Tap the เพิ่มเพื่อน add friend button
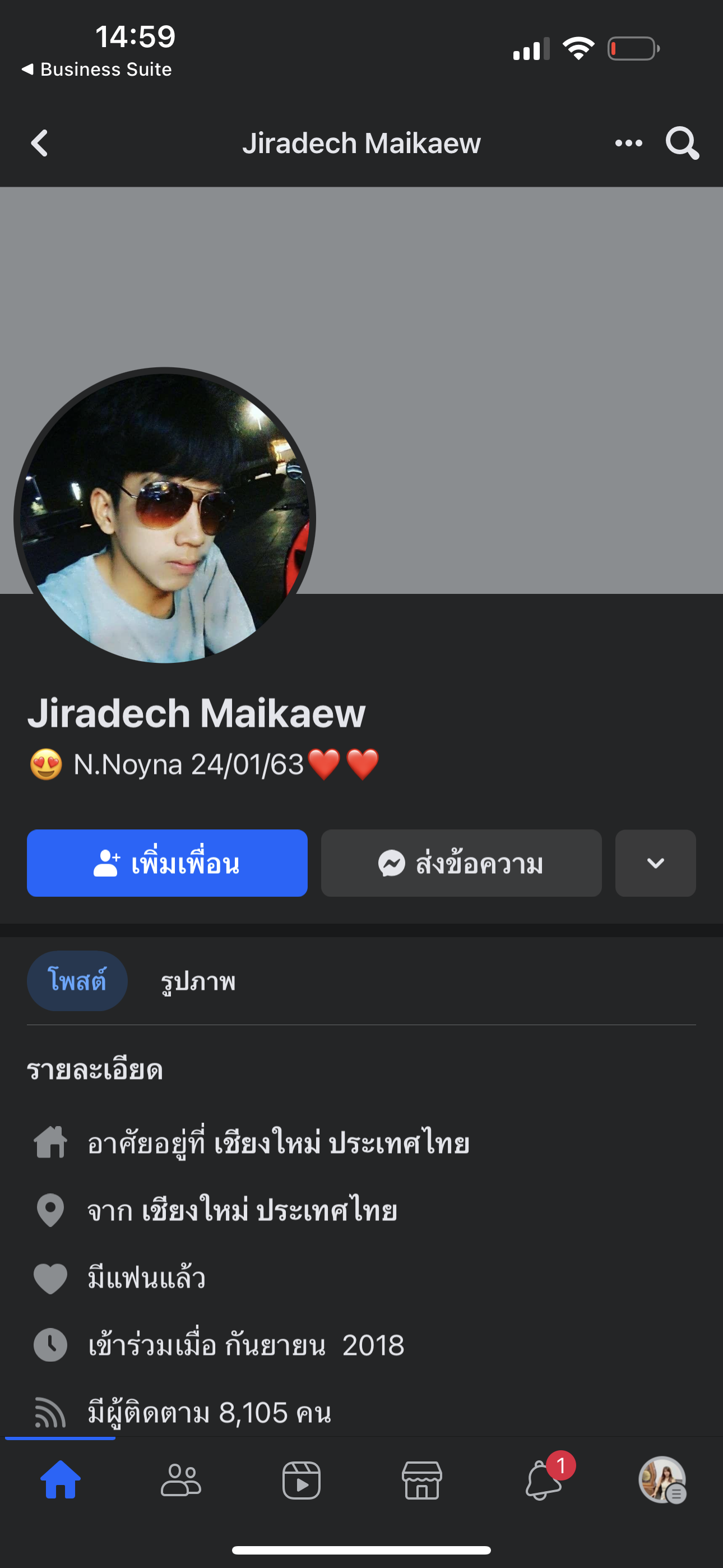 click(167, 863)
